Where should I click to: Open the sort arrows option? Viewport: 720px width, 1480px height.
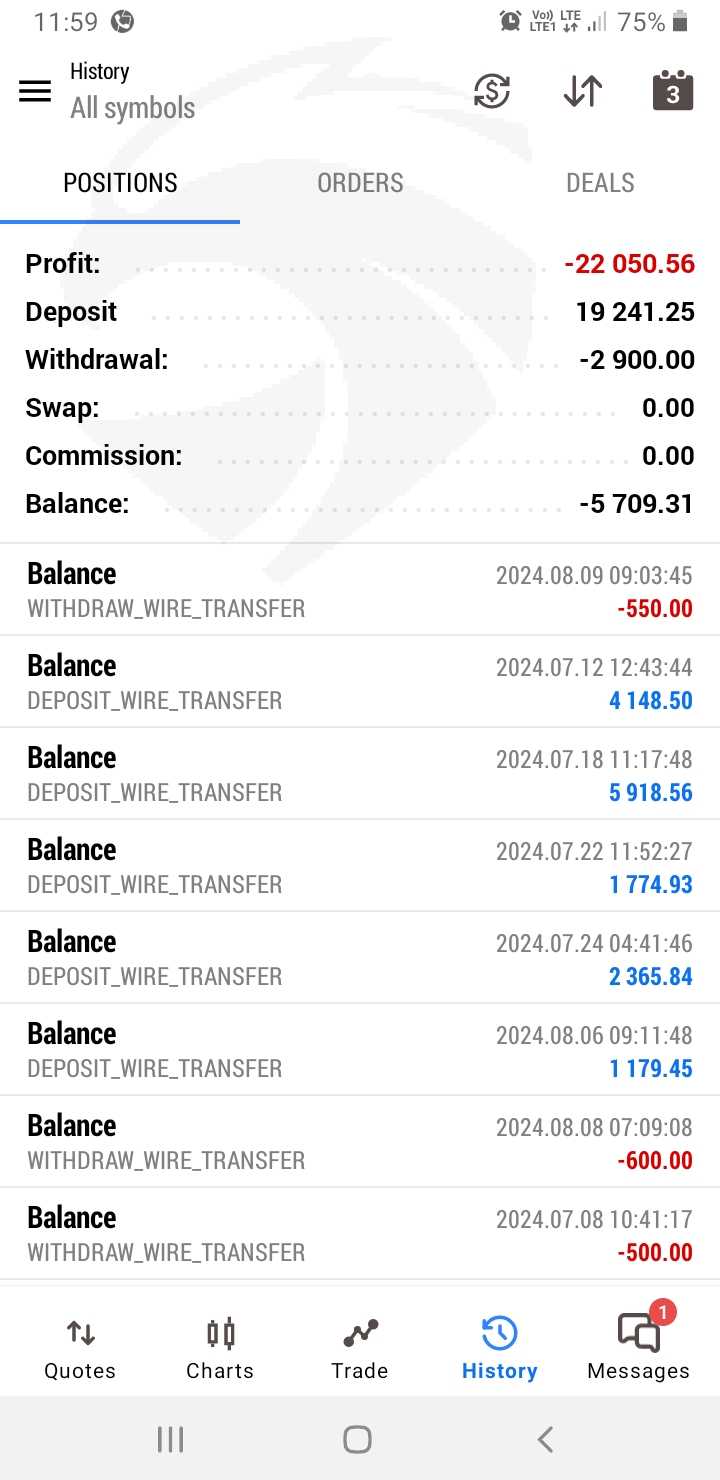[582, 91]
